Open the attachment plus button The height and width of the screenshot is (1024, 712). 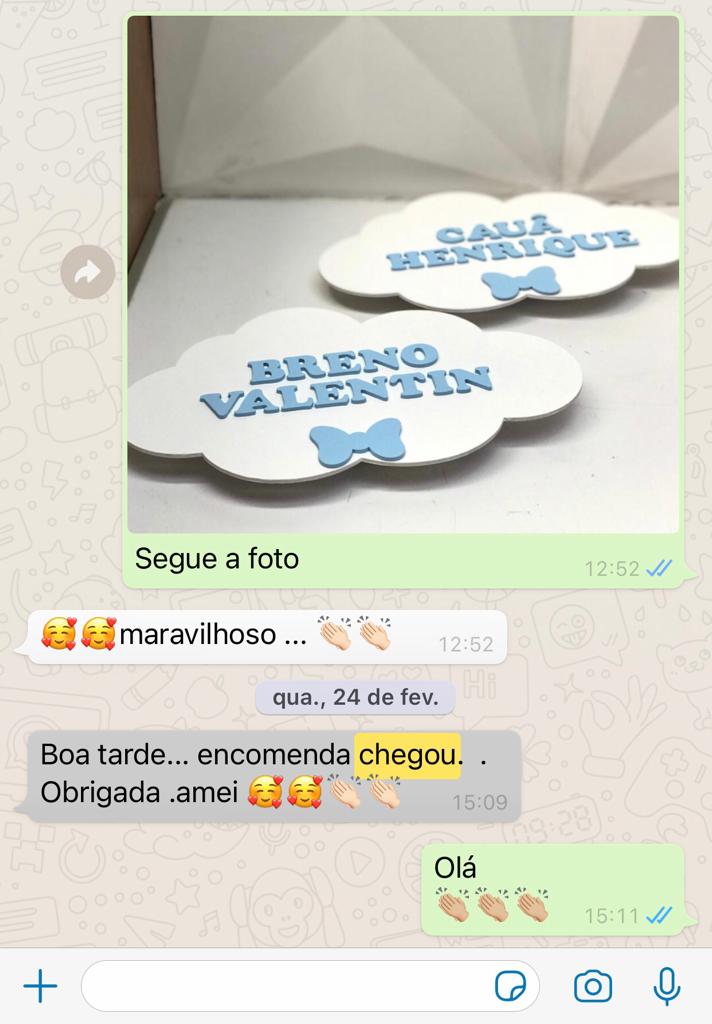pyautogui.click(x=40, y=987)
